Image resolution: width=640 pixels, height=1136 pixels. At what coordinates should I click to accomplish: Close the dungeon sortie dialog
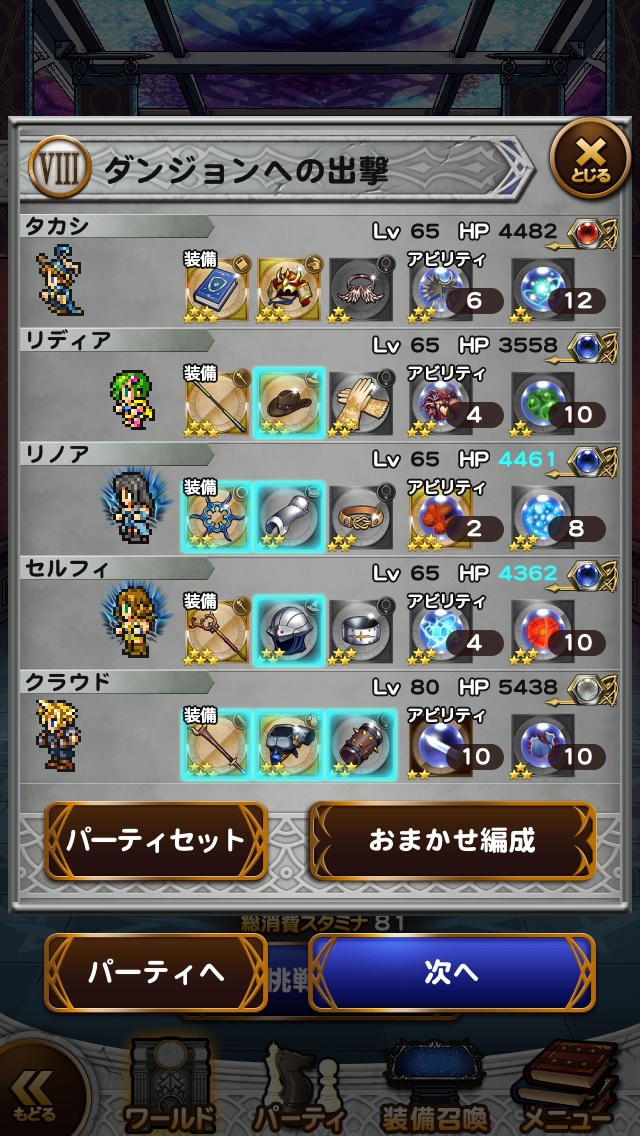pyautogui.click(x=590, y=160)
